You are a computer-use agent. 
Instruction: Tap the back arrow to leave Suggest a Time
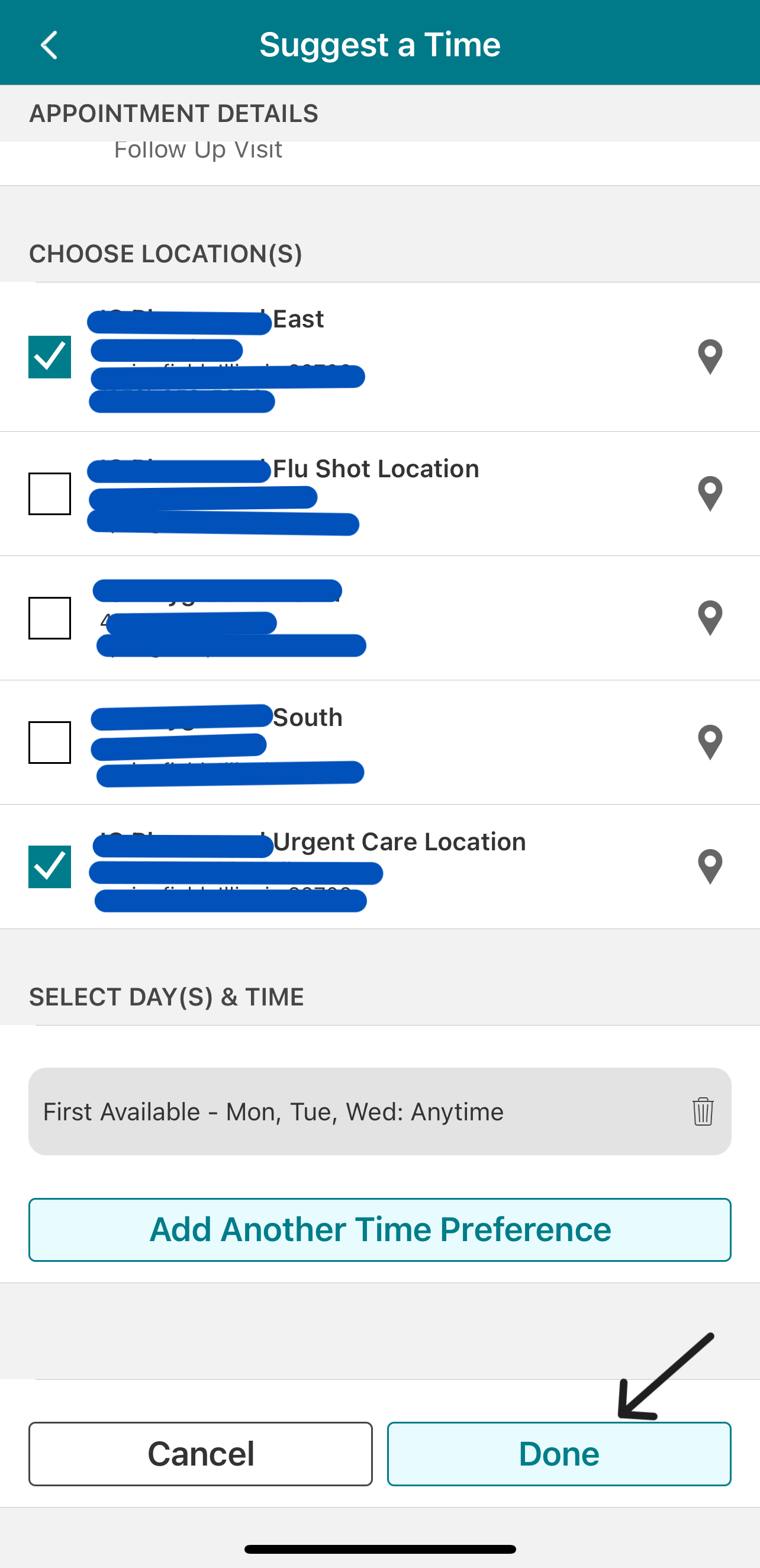pyautogui.click(x=49, y=43)
